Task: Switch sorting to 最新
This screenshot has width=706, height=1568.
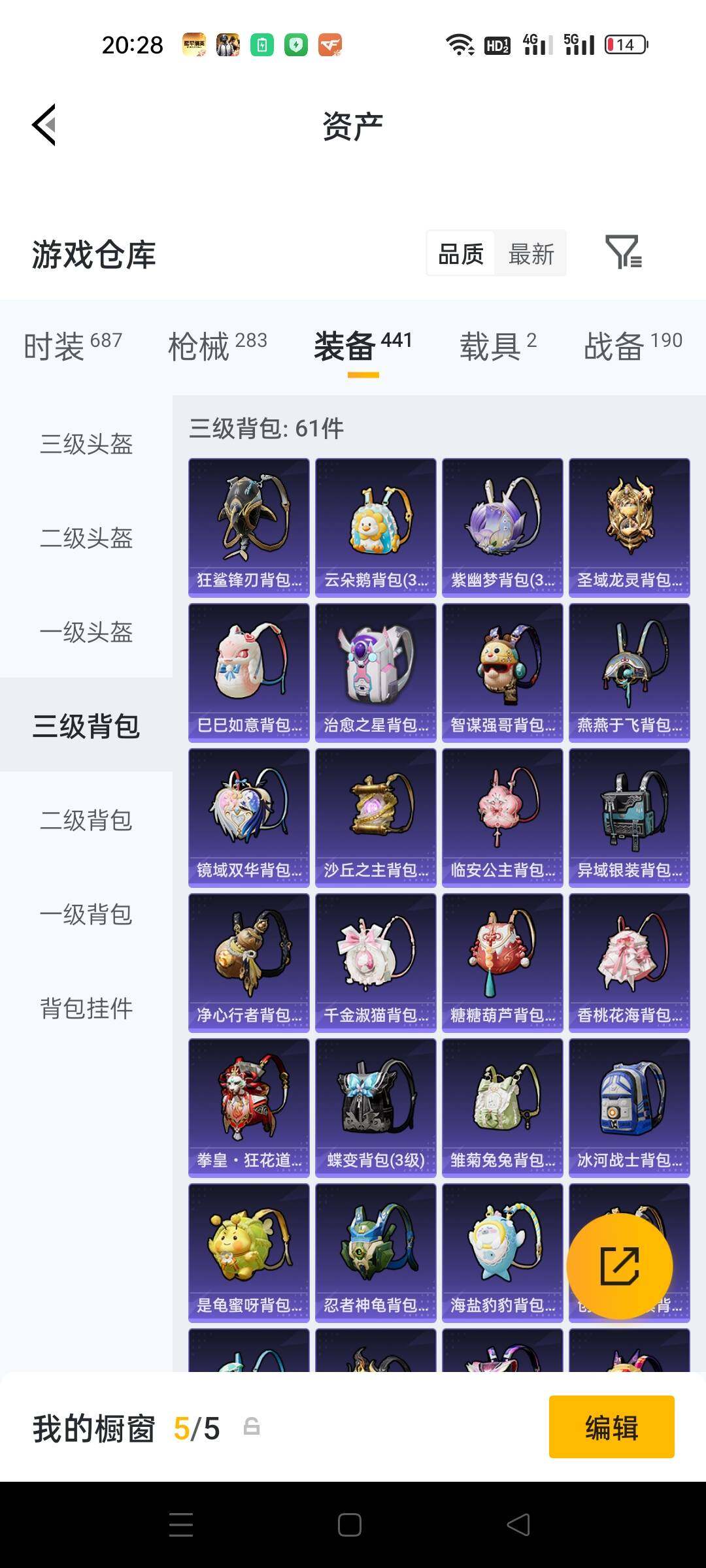Action: 531,253
